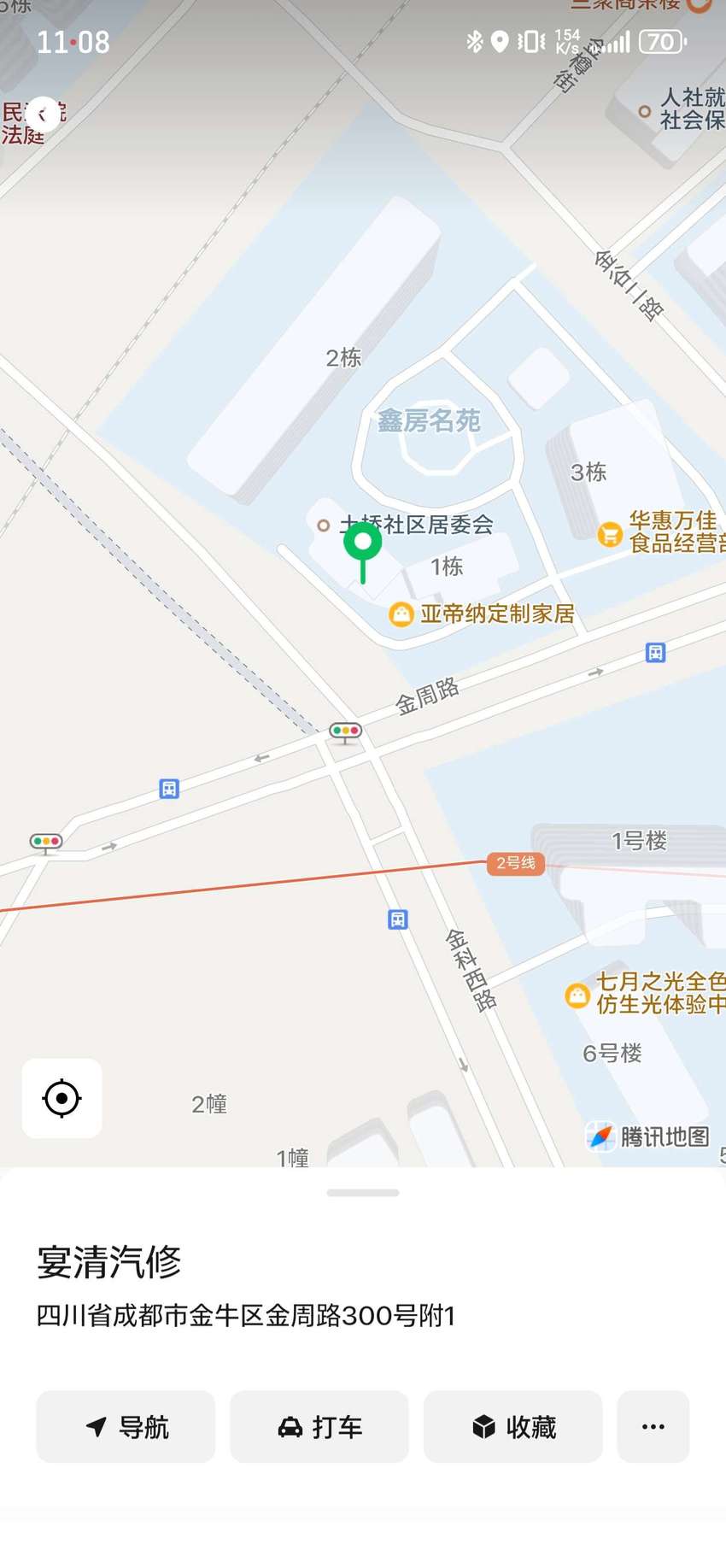726x1568 pixels.
Task: Hail a ride with the 打车 button
Action: [x=319, y=1426]
